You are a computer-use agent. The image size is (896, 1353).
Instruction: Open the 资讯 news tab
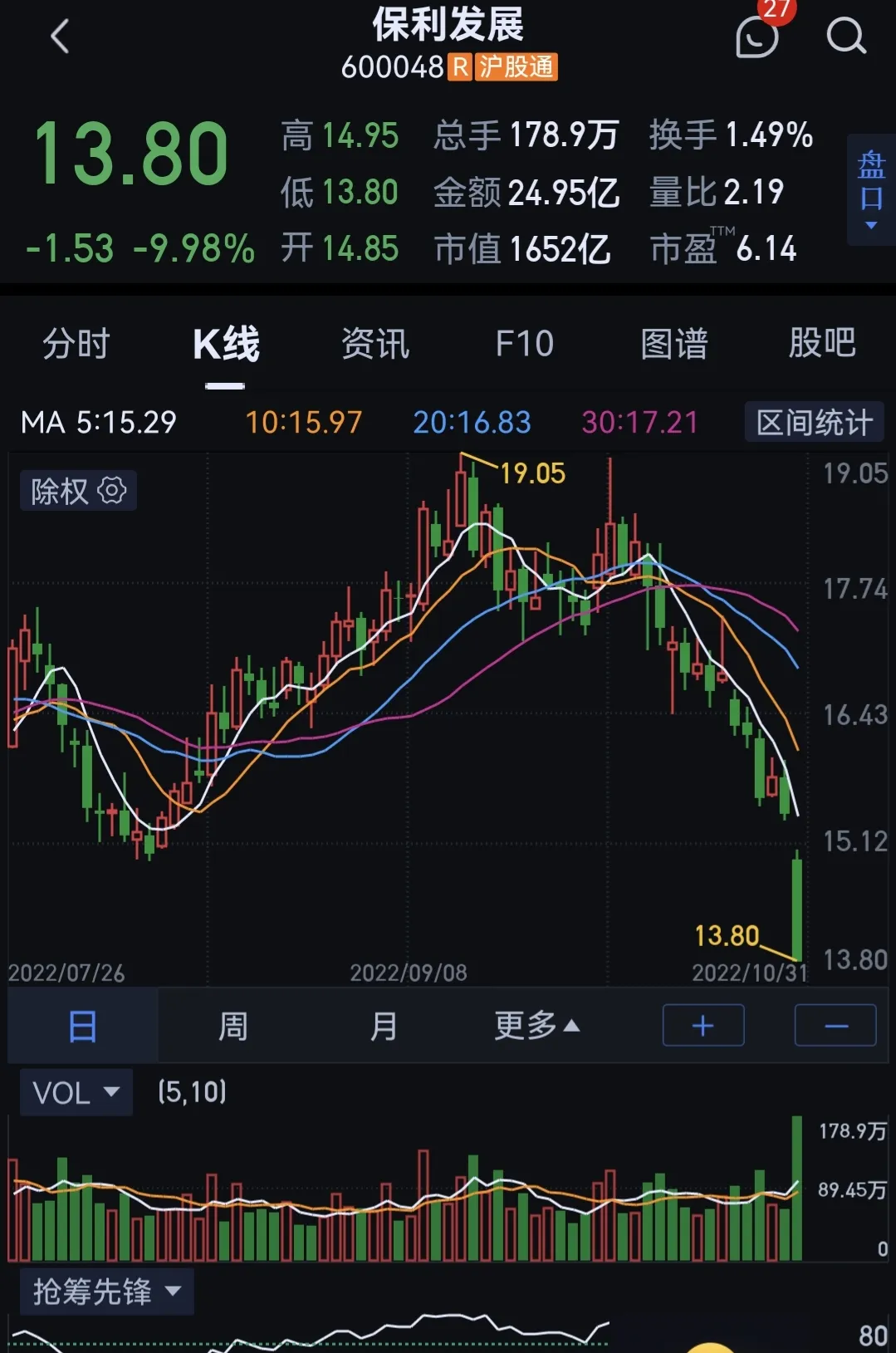375,344
